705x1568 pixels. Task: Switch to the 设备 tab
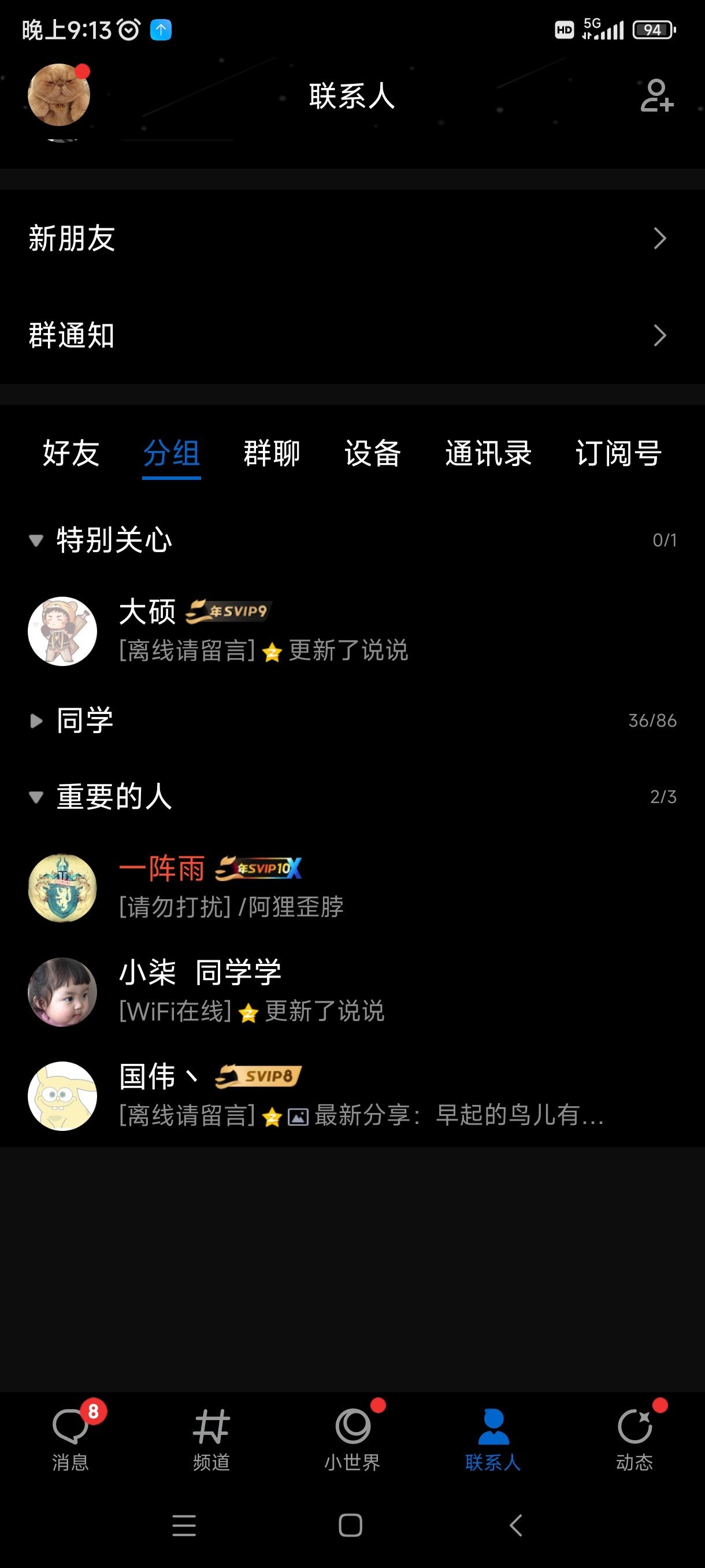(372, 453)
